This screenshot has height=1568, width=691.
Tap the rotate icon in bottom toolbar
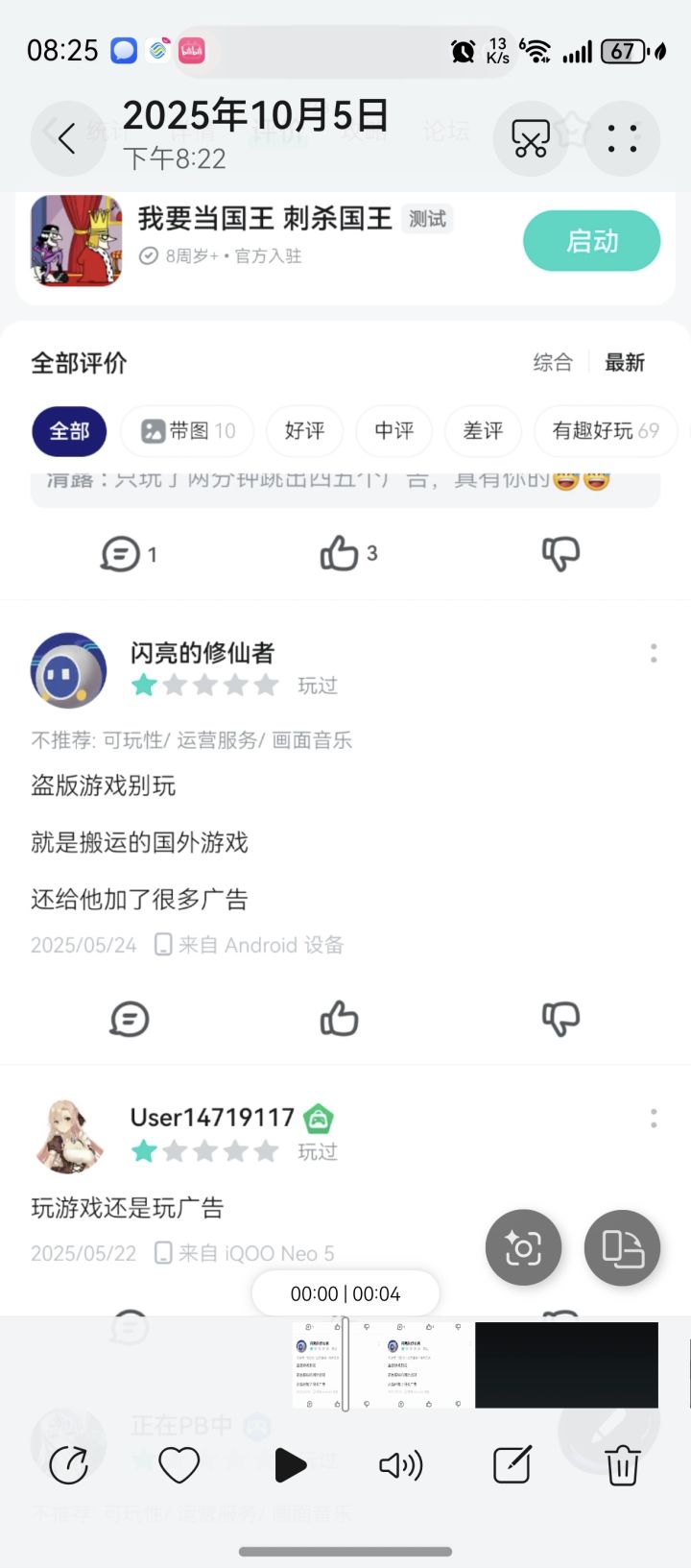point(67,1466)
